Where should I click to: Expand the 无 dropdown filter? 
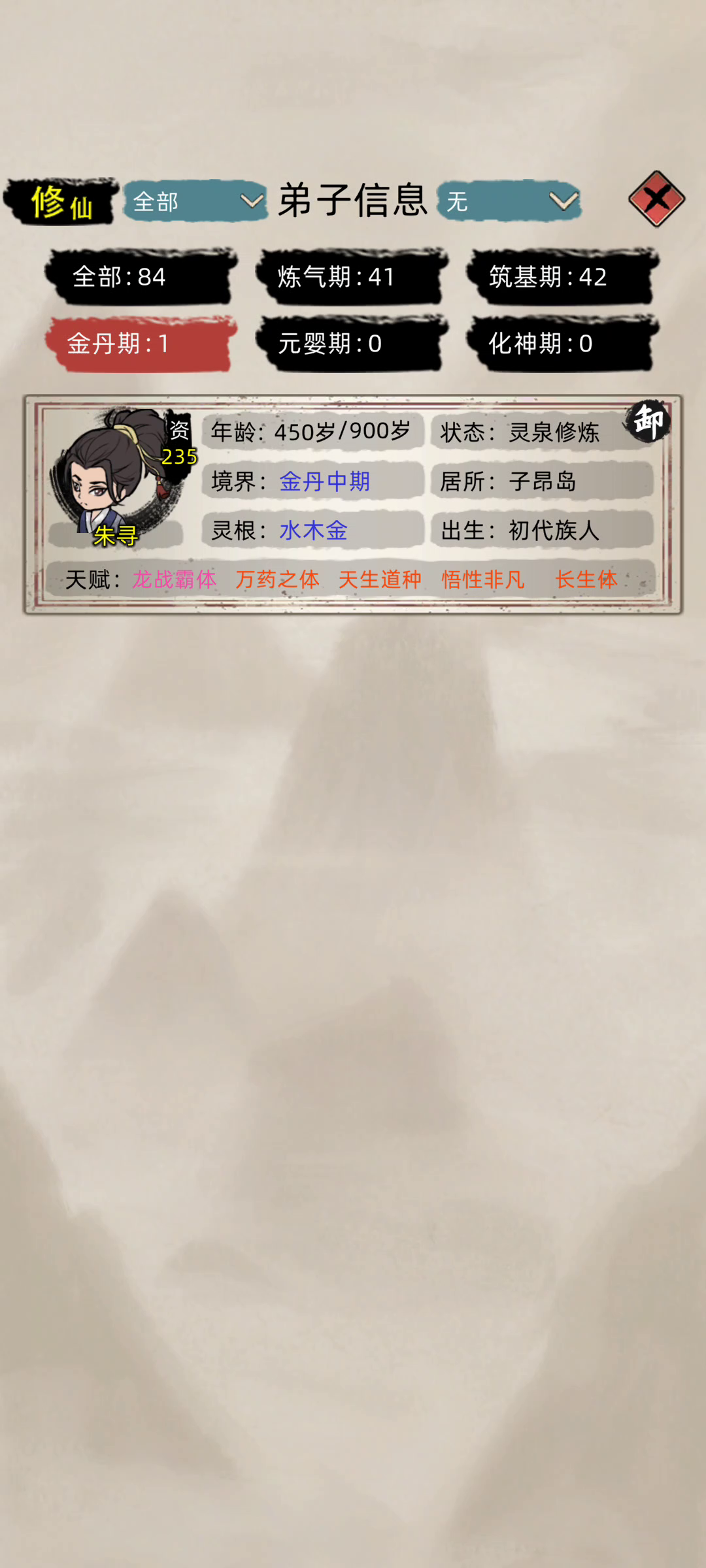click(x=509, y=201)
